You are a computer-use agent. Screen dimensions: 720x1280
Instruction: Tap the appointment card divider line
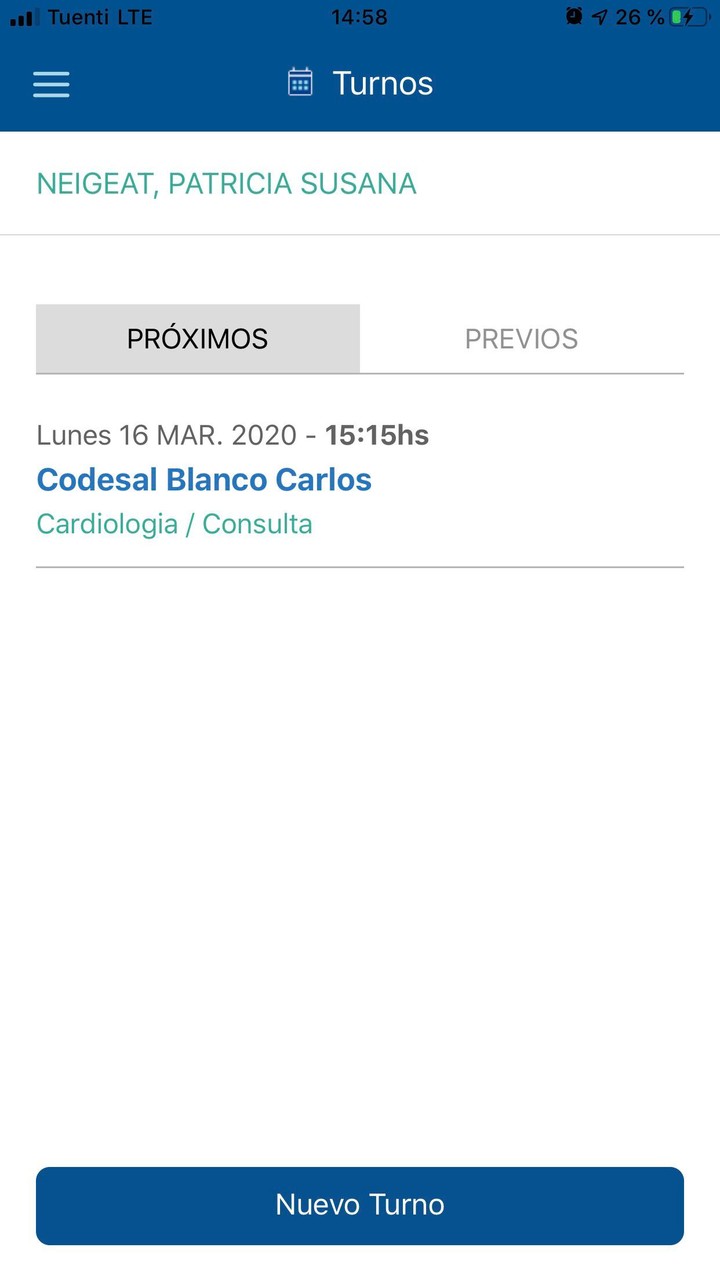(x=360, y=566)
